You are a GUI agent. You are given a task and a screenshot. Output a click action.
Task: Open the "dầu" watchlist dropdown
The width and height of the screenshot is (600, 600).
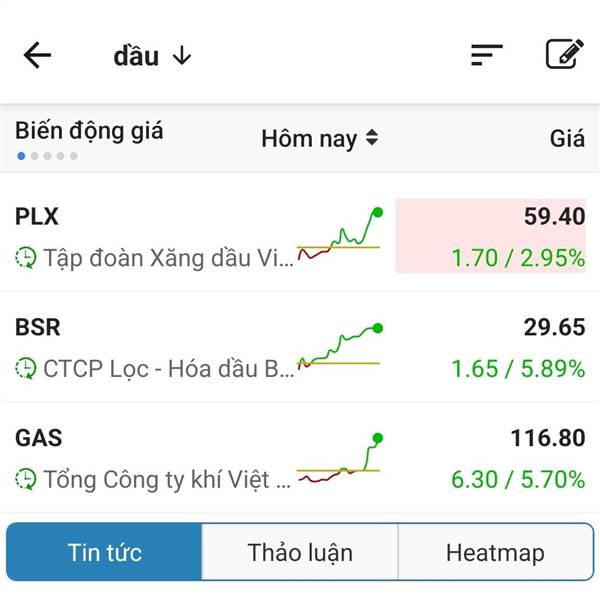[152, 56]
